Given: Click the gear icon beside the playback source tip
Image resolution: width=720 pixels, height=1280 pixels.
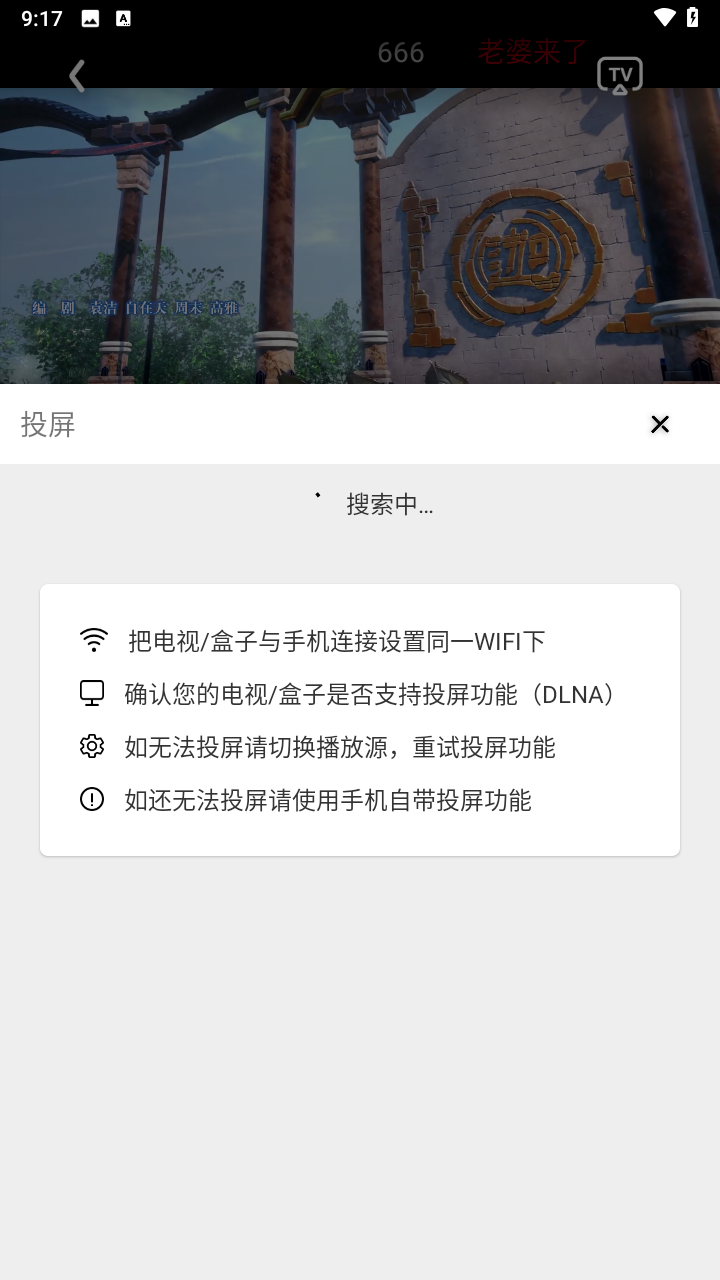Looking at the screenshot, I should [x=92, y=747].
